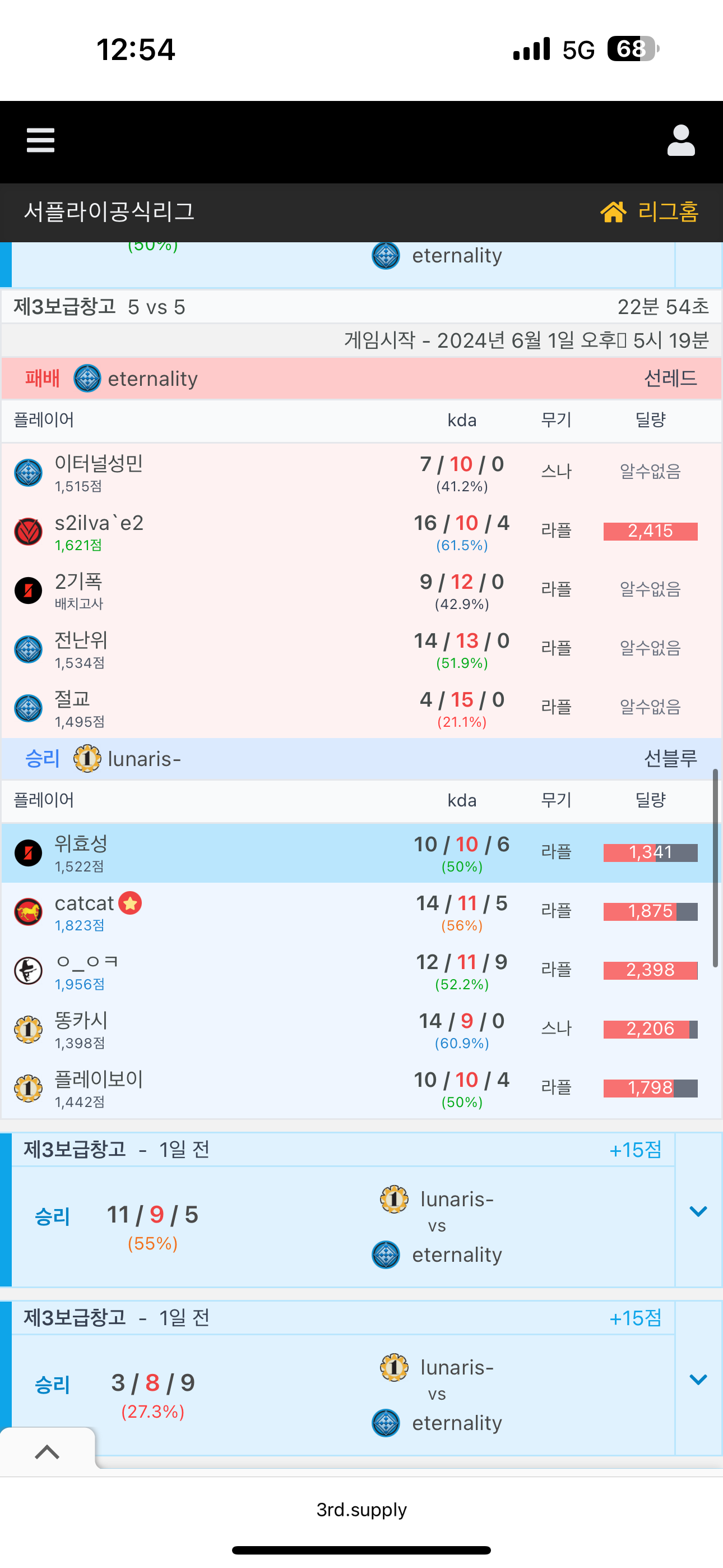Open player s2ilva`e2's profile
723x1568 pixels.
point(99,523)
